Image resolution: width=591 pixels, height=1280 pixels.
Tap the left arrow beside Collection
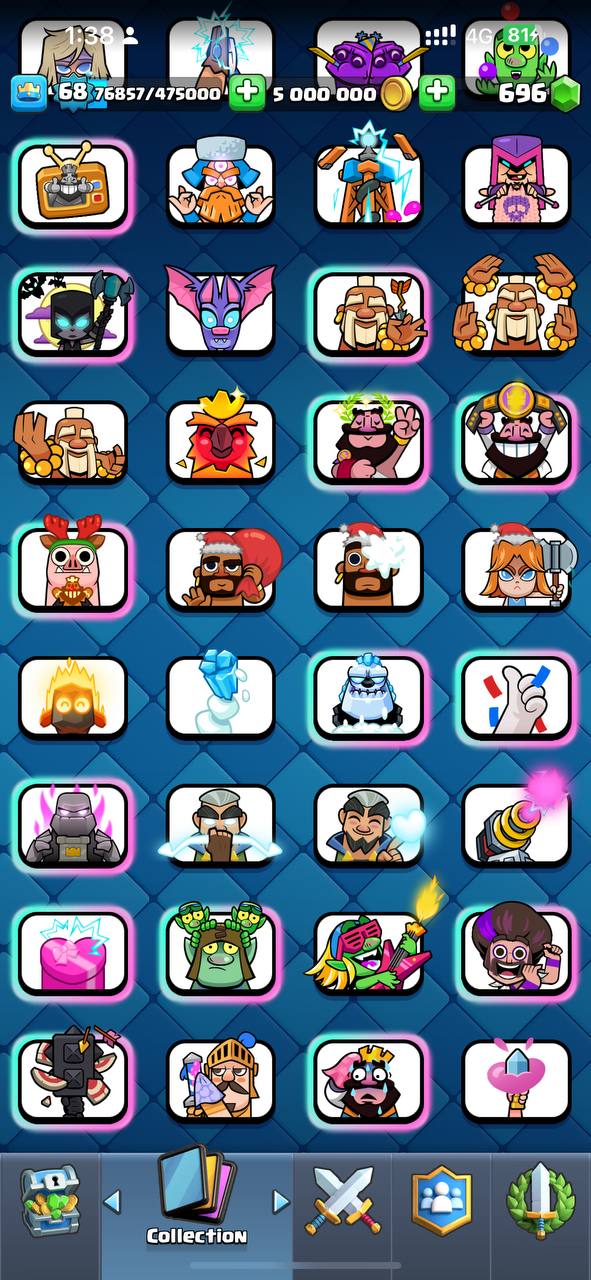(113, 1199)
